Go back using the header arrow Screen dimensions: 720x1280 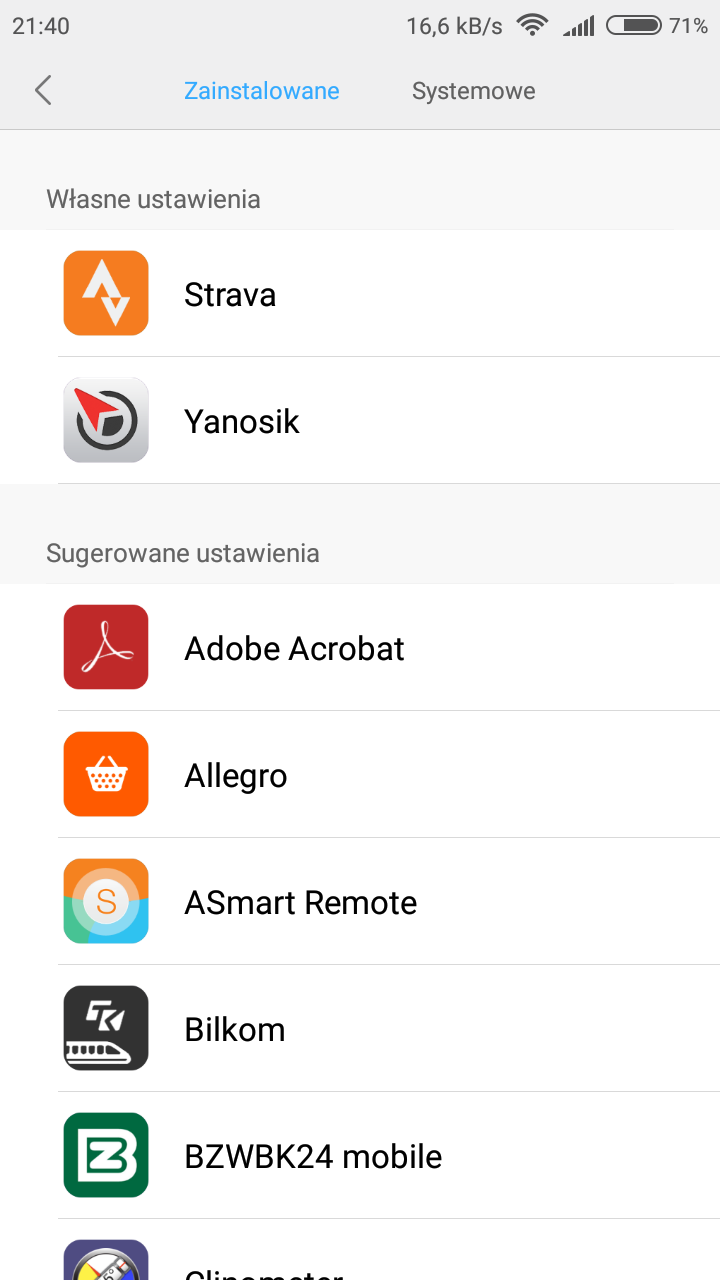42,91
